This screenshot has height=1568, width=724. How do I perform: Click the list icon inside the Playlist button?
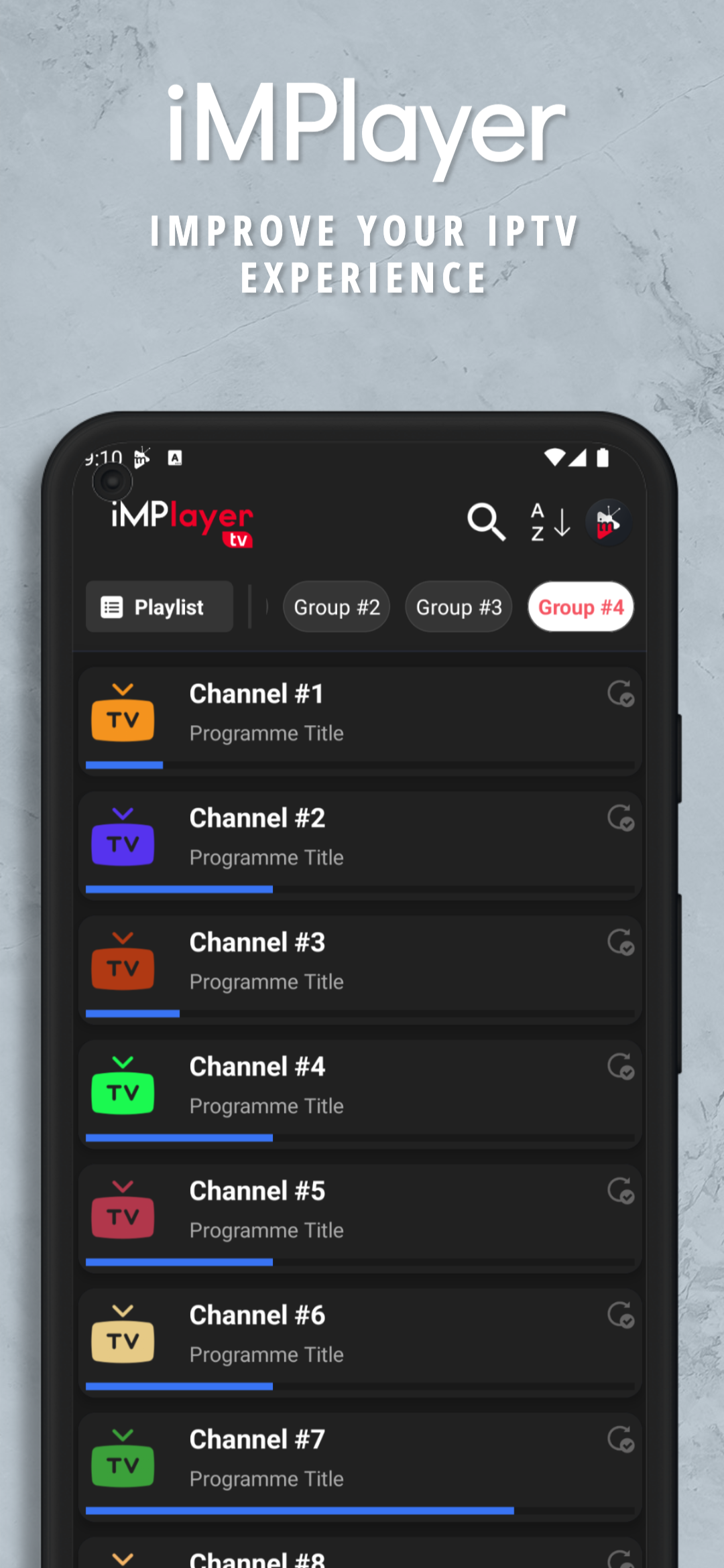click(113, 606)
